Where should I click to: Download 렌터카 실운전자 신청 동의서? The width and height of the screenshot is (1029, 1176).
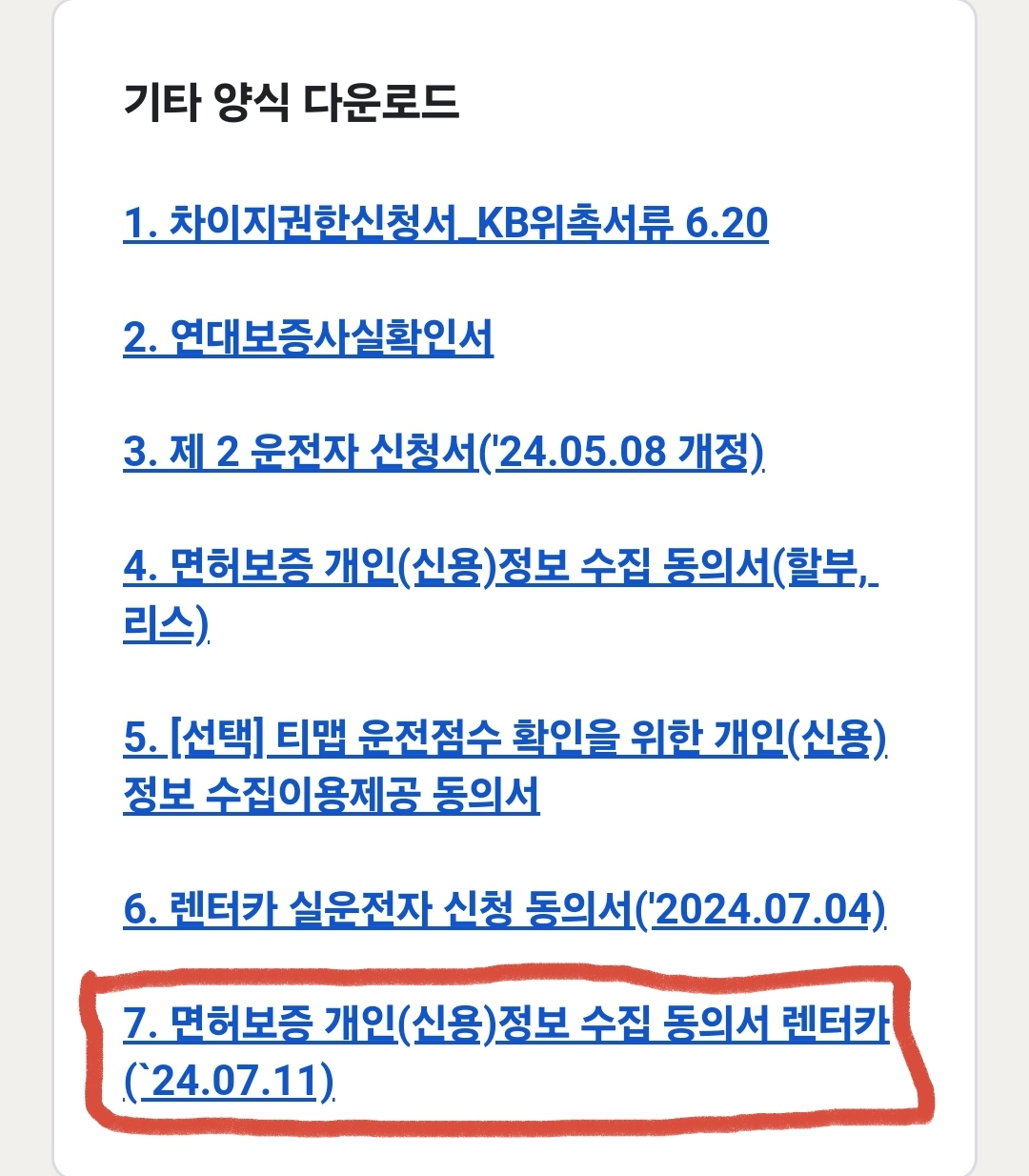504,909
